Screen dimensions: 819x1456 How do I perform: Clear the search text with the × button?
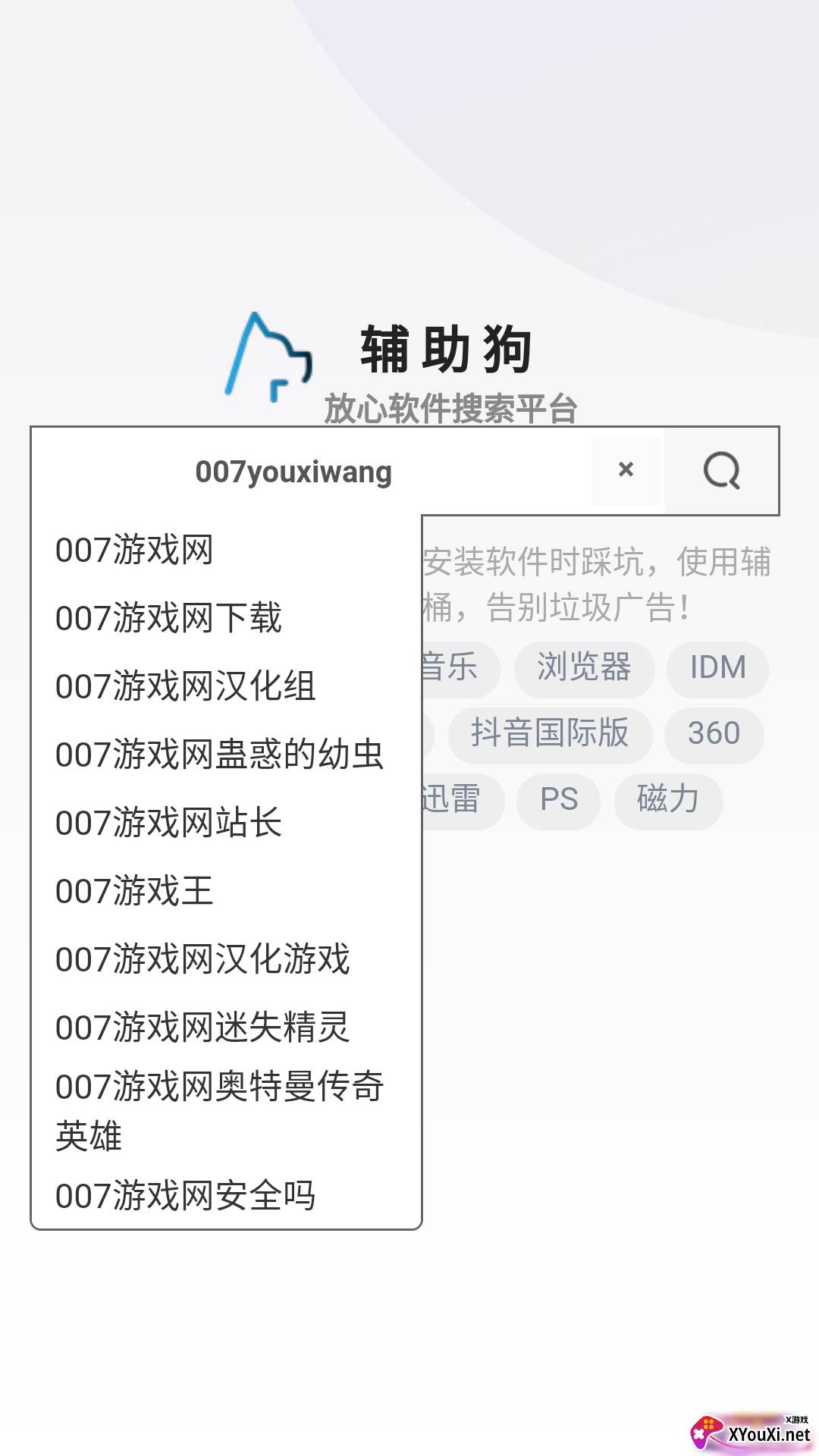pyautogui.click(x=625, y=470)
